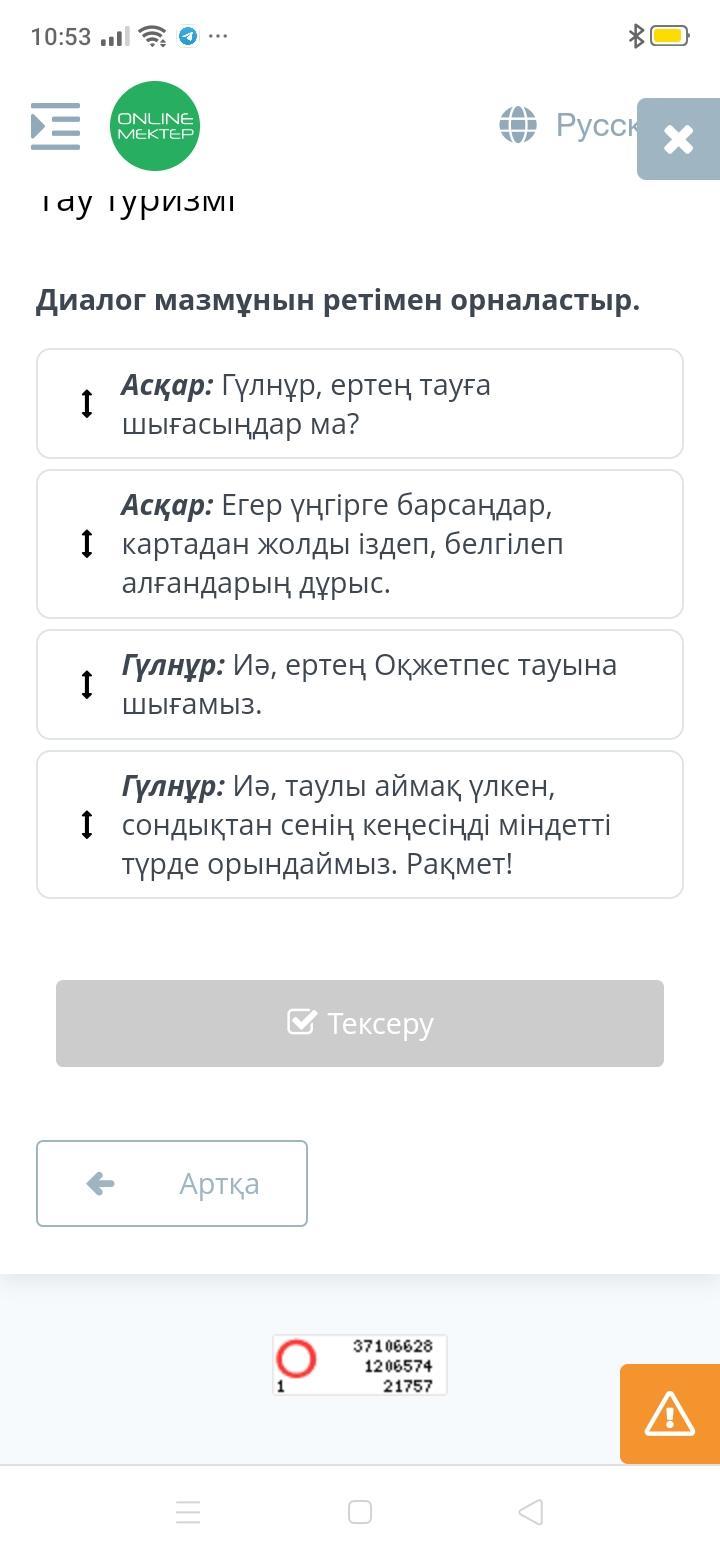The image size is (720, 1560).
Task: Select Асқар's card about marking the cave route
Action: [360, 544]
